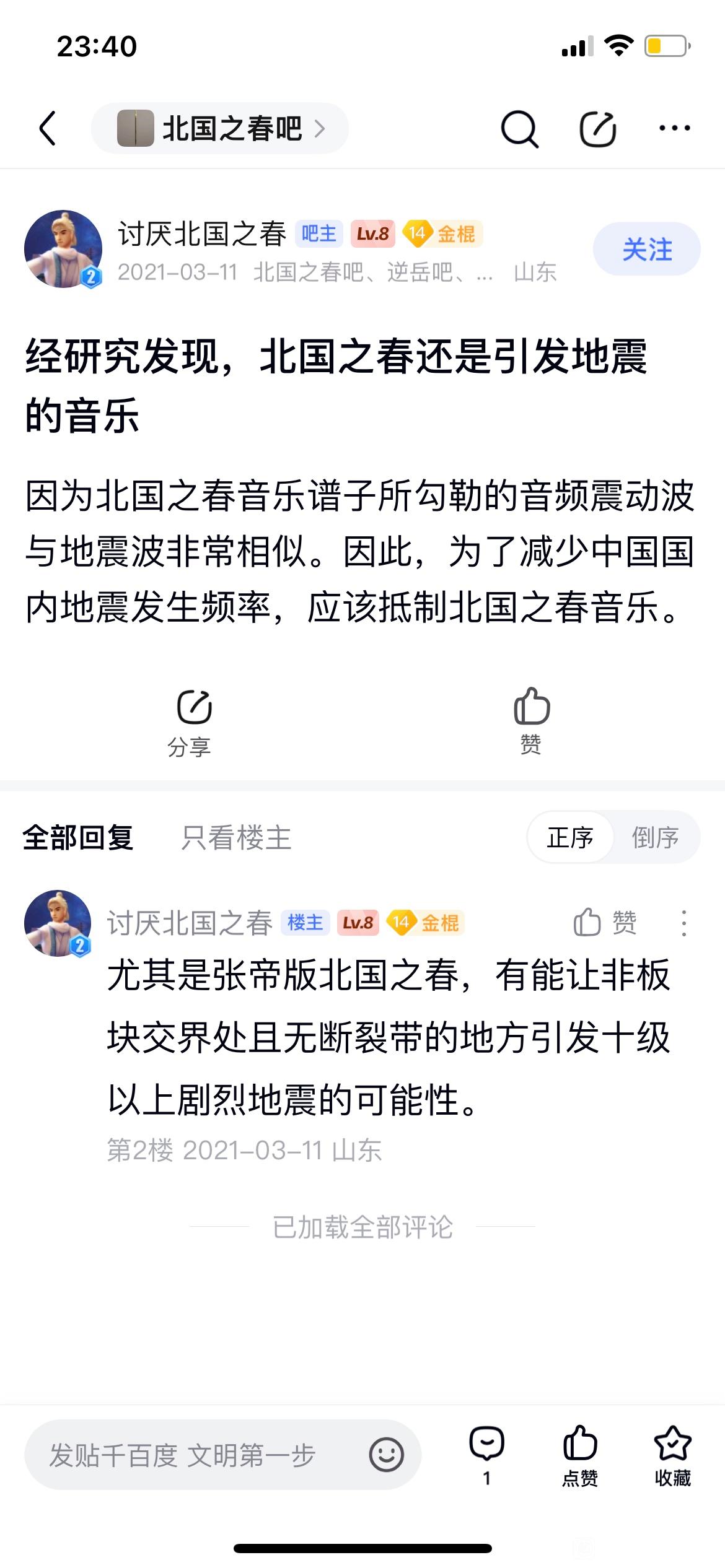The width and height of the screenshot is (725, 1568).
Task: Like the 第2楼 reply
Action: (604, 923)
